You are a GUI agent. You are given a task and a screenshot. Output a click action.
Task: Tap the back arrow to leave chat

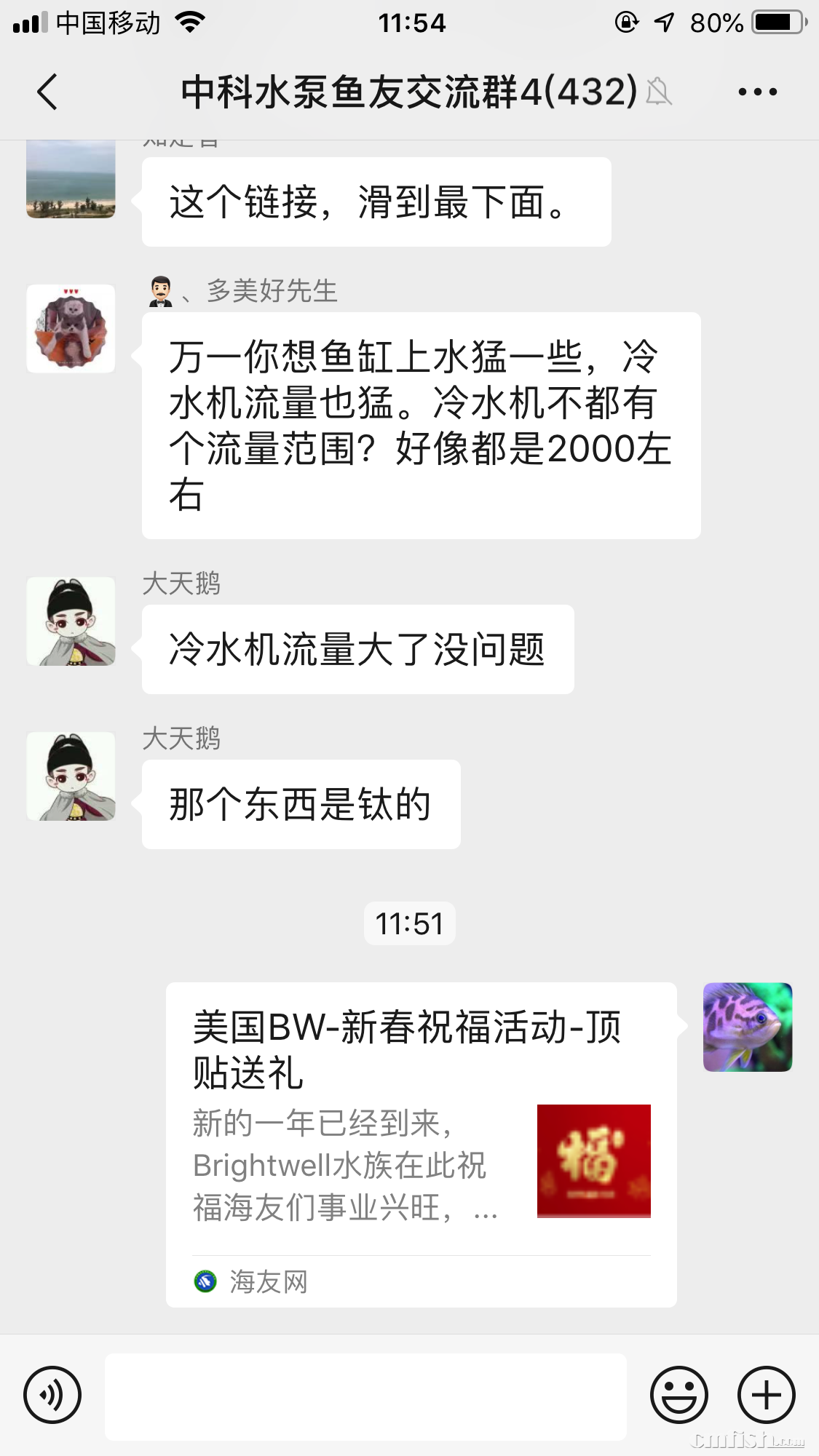click(47, 93)
